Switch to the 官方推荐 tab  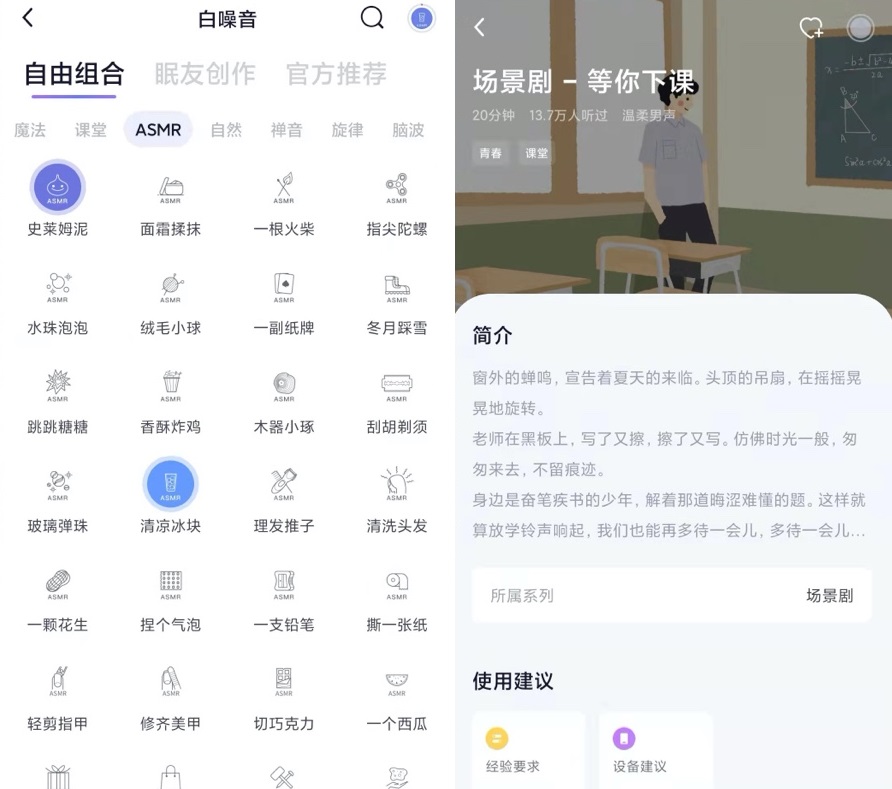pyautogui.click(x=336, y=74)
